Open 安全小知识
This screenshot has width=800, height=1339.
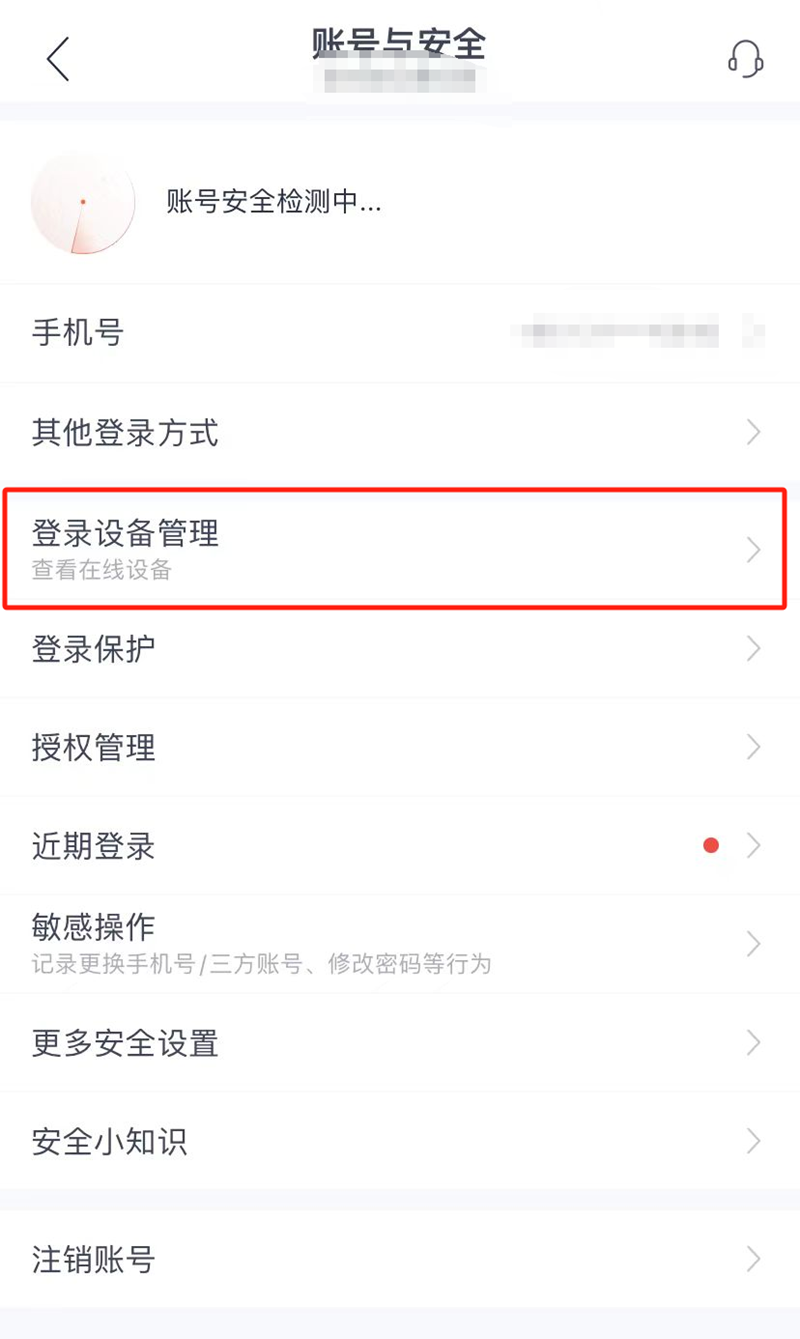(x=400, y=1141)
